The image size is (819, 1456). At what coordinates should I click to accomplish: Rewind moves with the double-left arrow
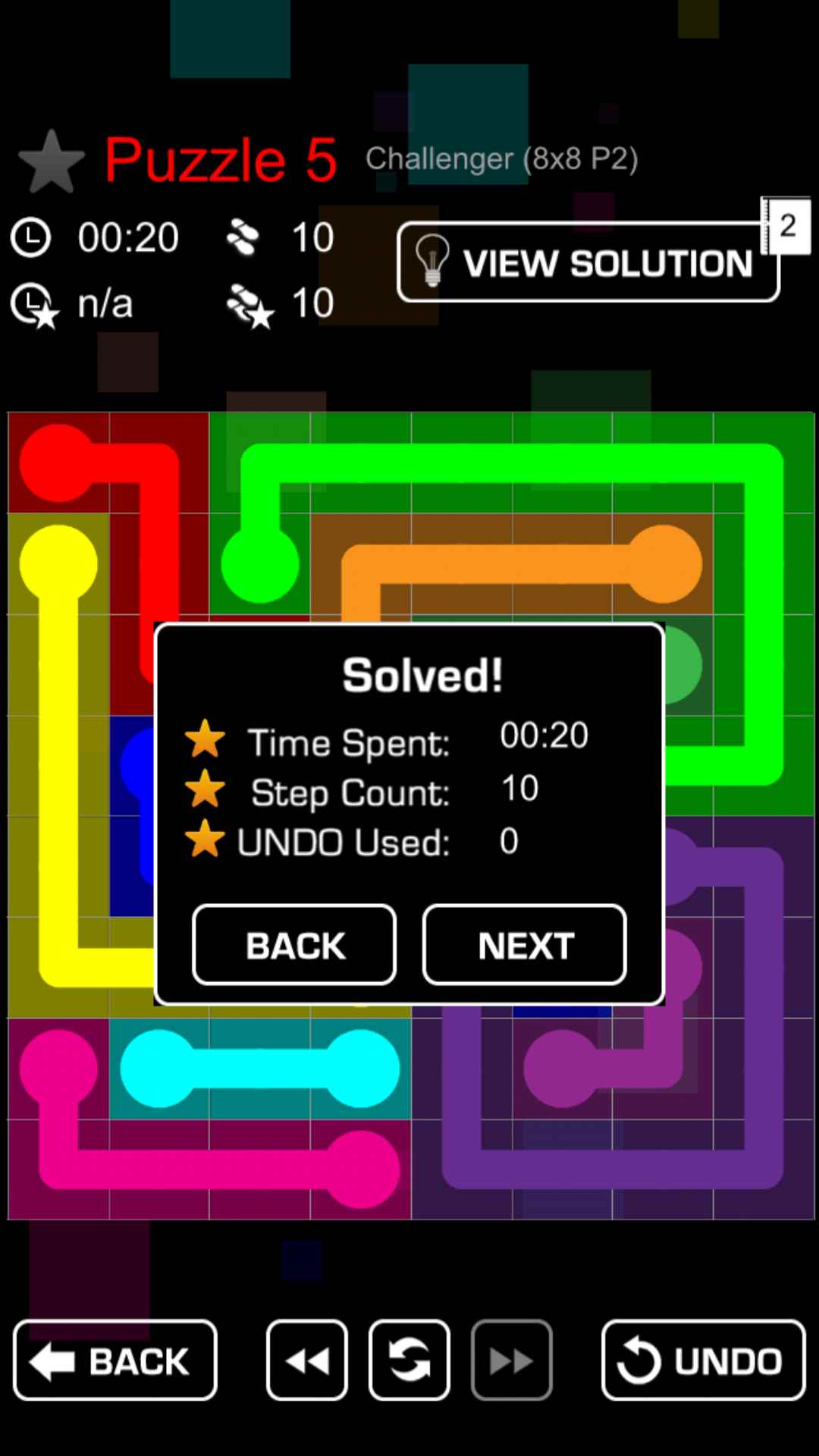pyautogui.click(x=307, y=1360)
